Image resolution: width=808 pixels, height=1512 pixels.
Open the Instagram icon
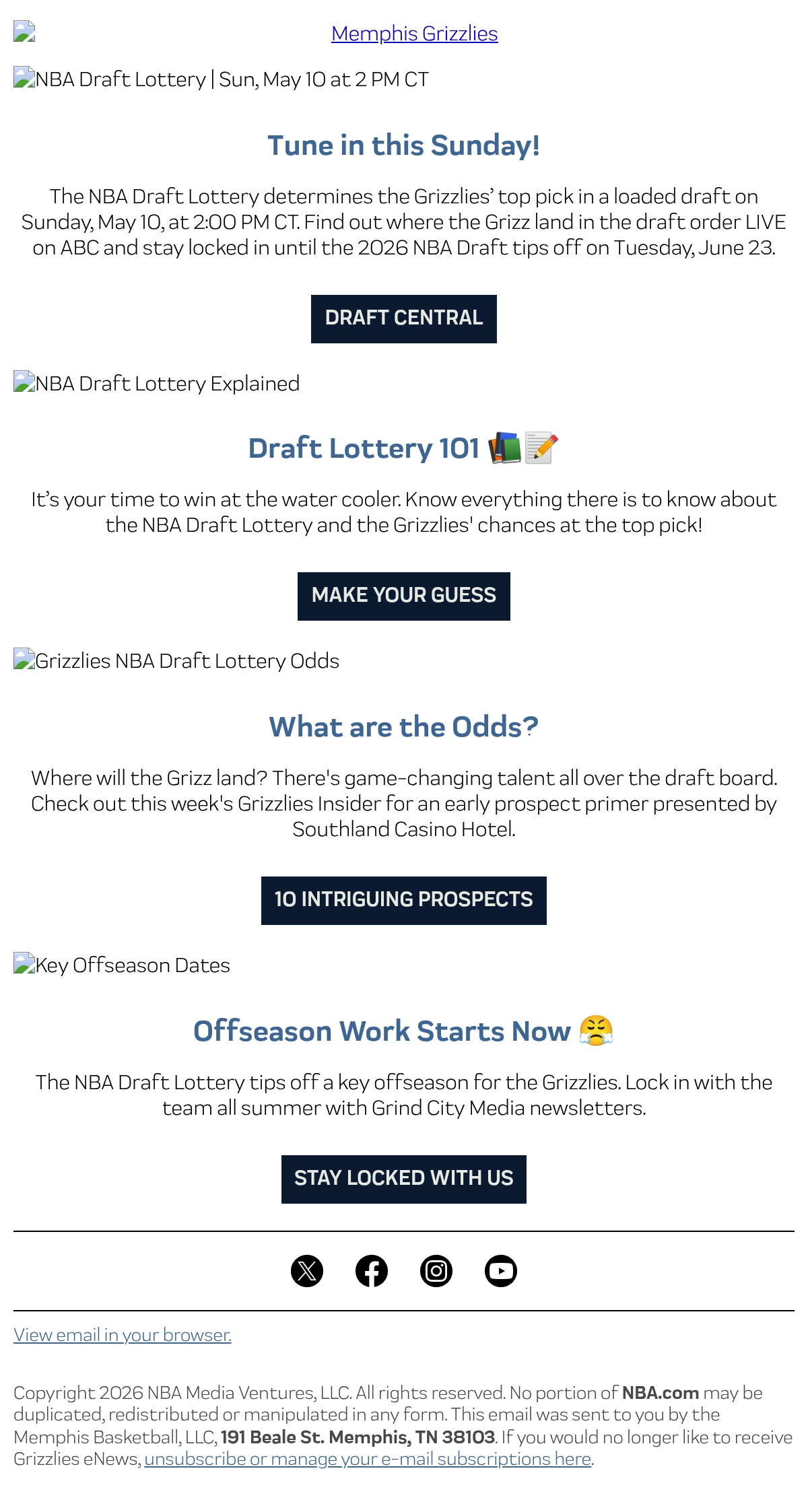tap(436, 1271)
